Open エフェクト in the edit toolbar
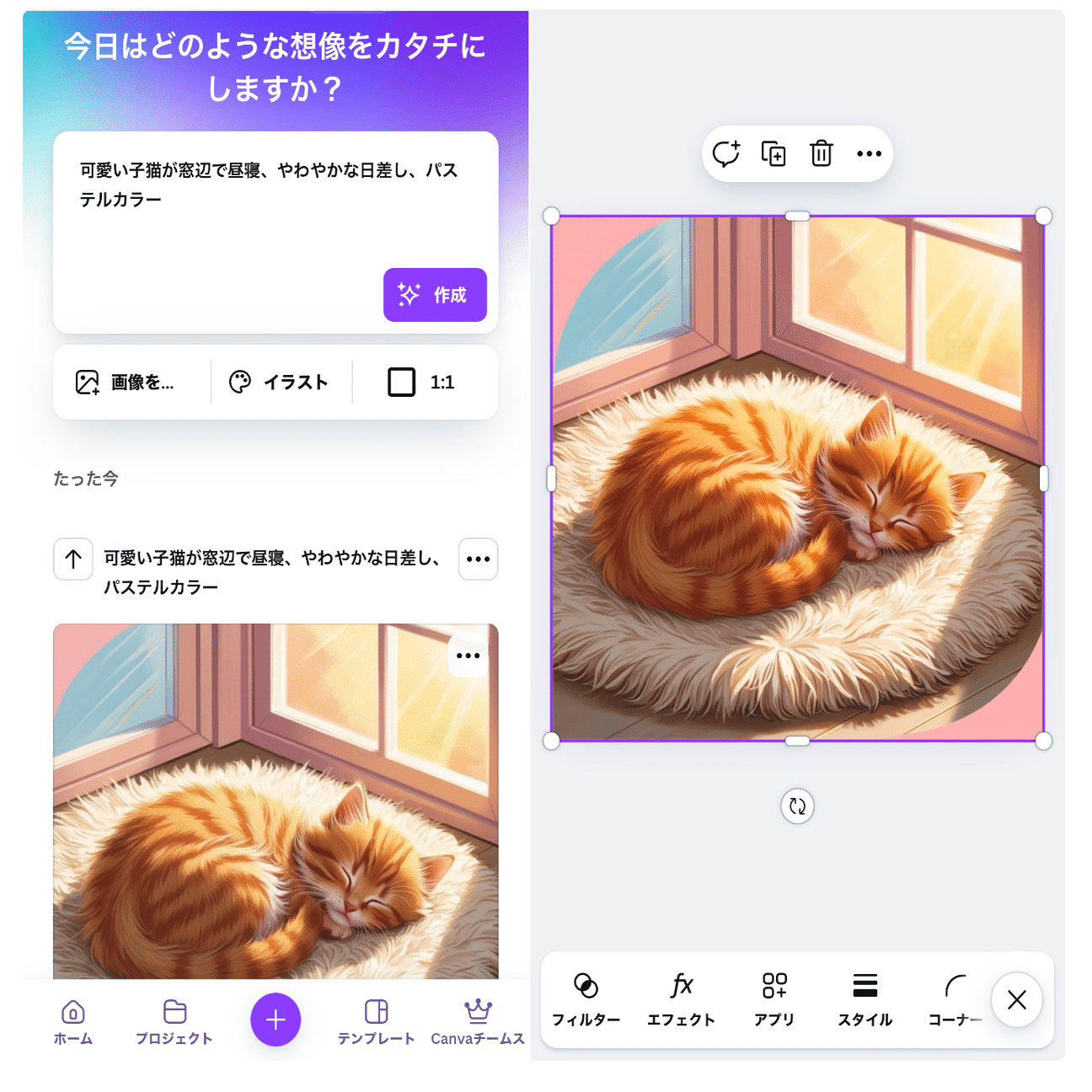 (681, 999)
